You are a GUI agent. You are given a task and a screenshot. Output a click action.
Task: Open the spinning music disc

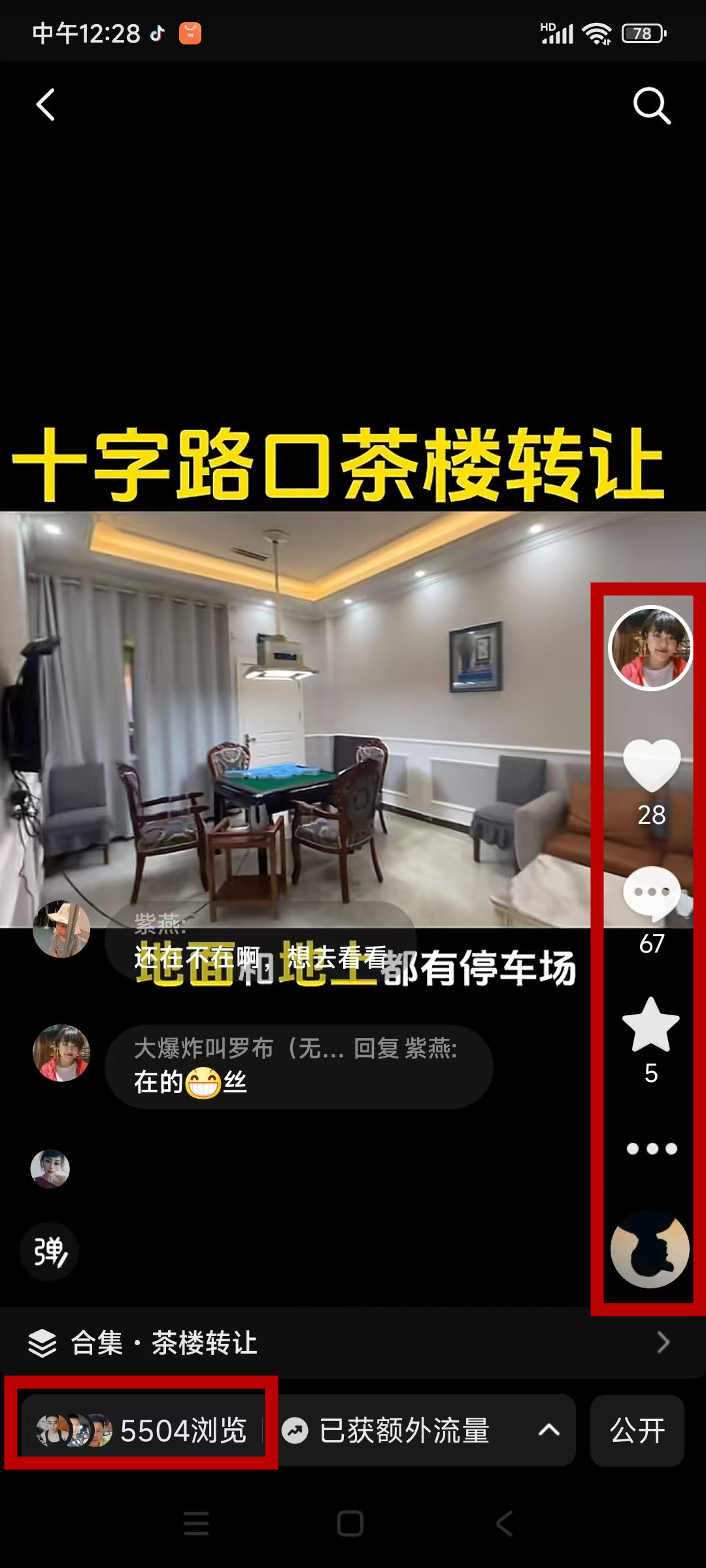650,1249
